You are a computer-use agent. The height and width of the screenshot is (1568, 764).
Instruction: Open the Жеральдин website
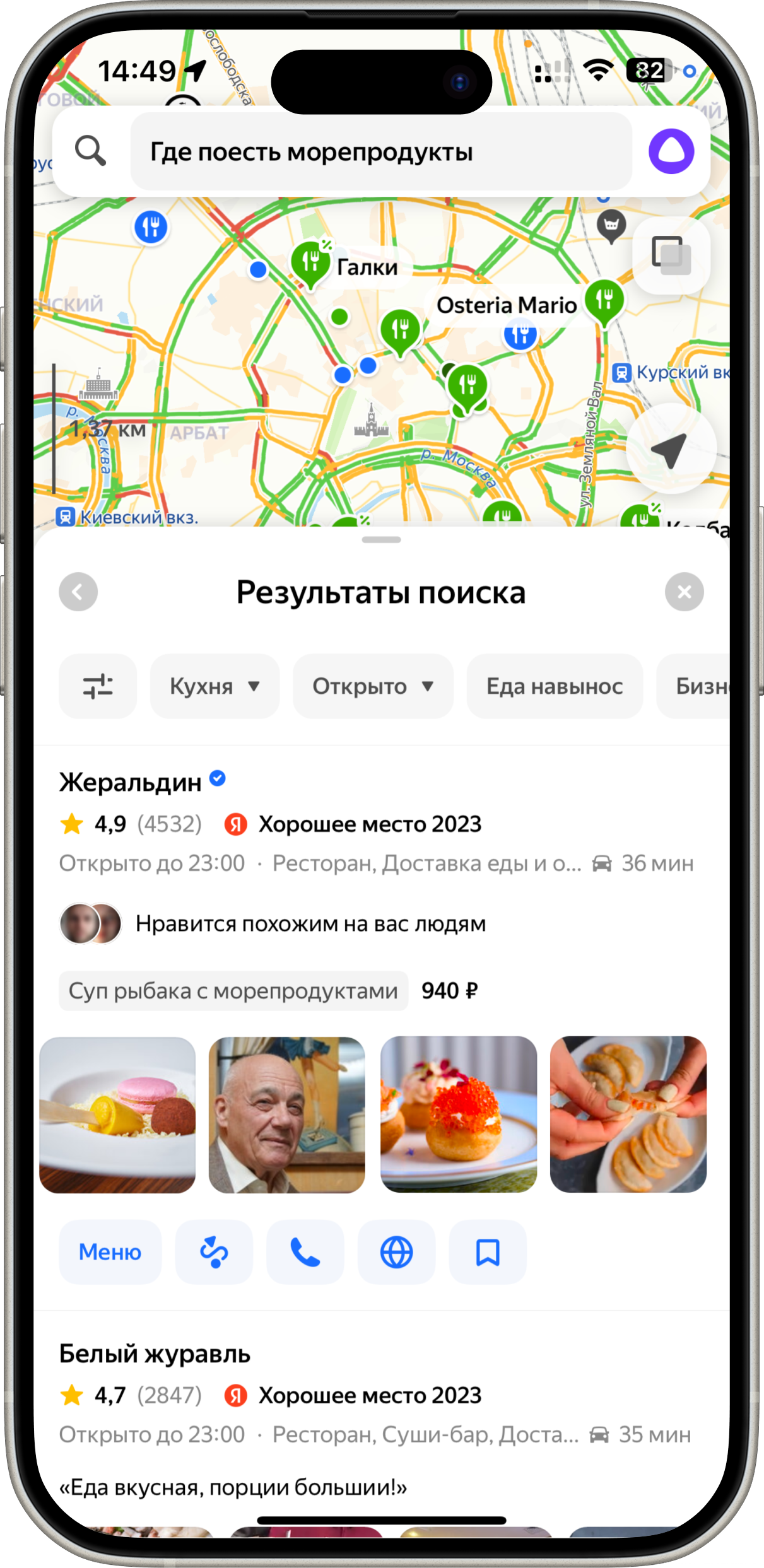396,1252
